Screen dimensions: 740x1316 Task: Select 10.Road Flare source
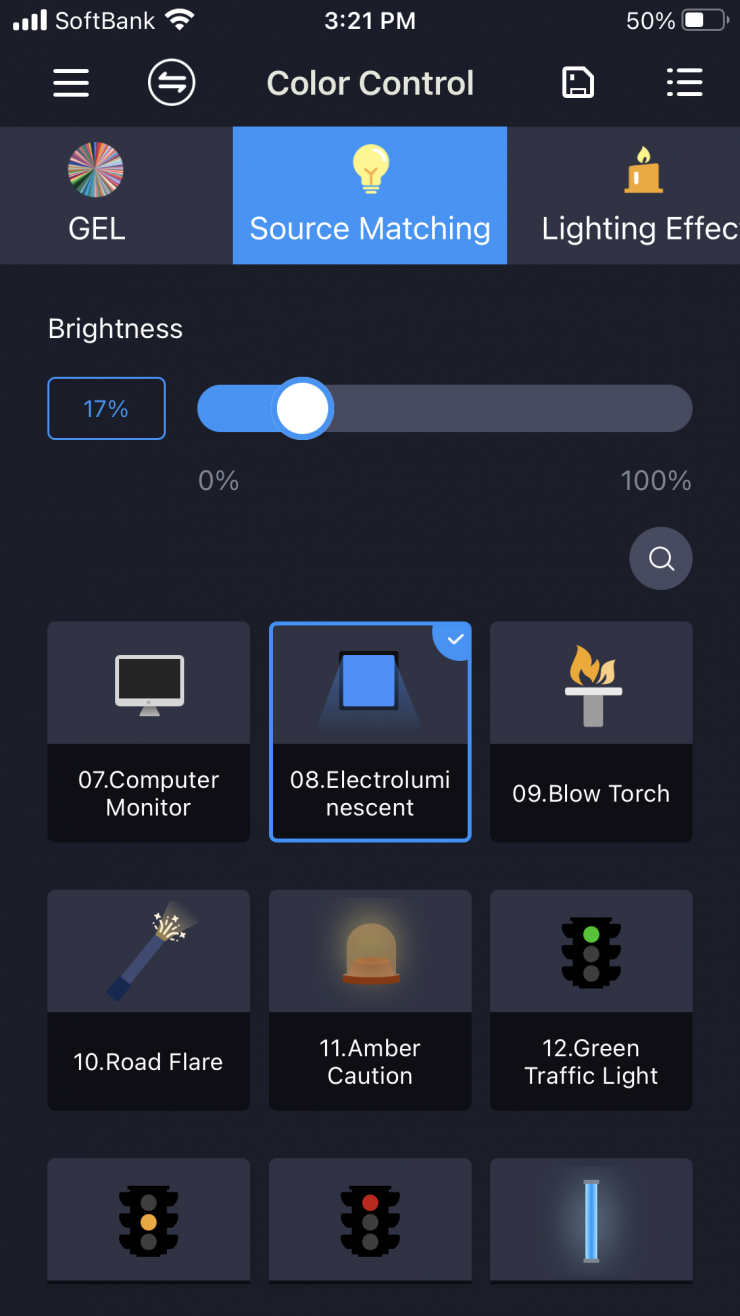[149, 1000]
